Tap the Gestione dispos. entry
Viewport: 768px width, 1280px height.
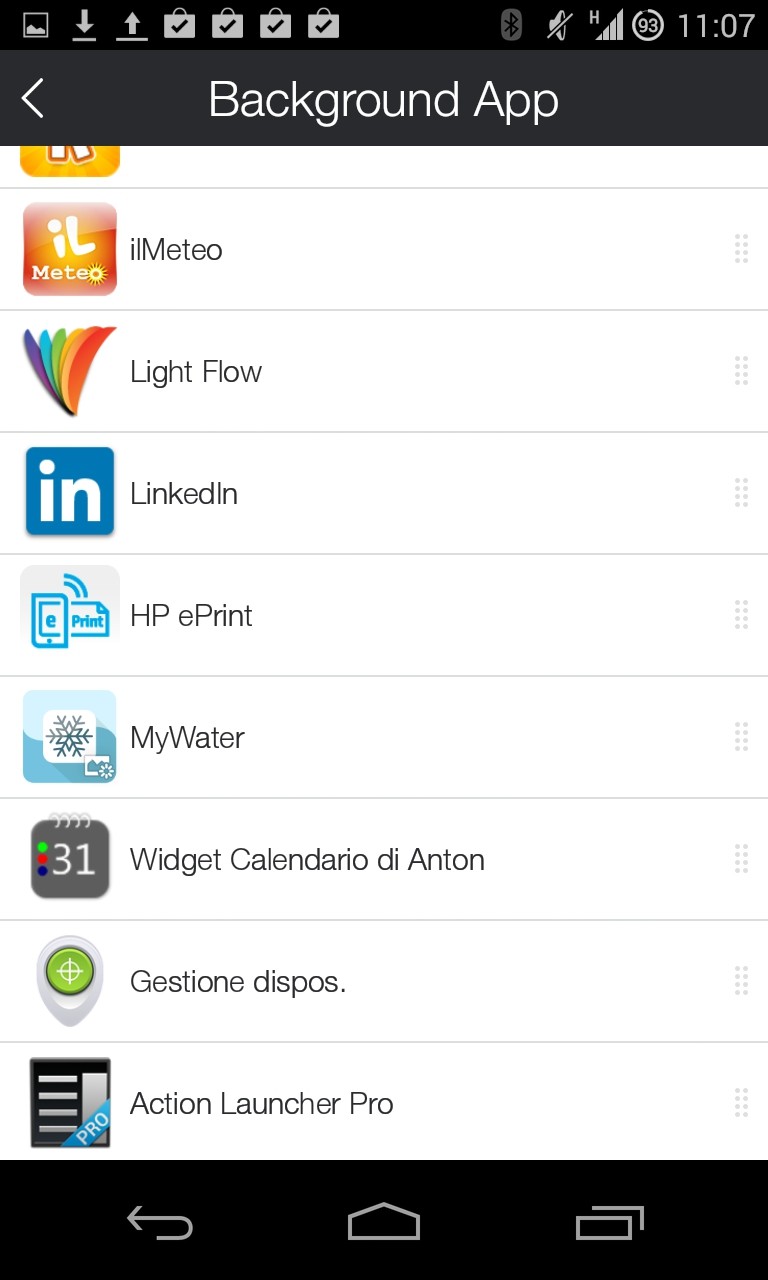tap(384, 982)
